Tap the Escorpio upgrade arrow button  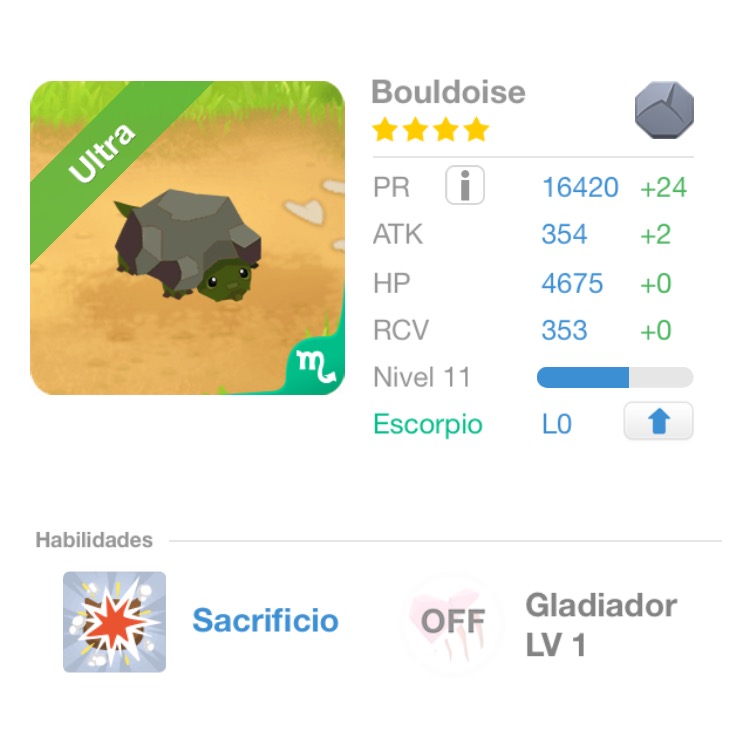pos(658,422)
